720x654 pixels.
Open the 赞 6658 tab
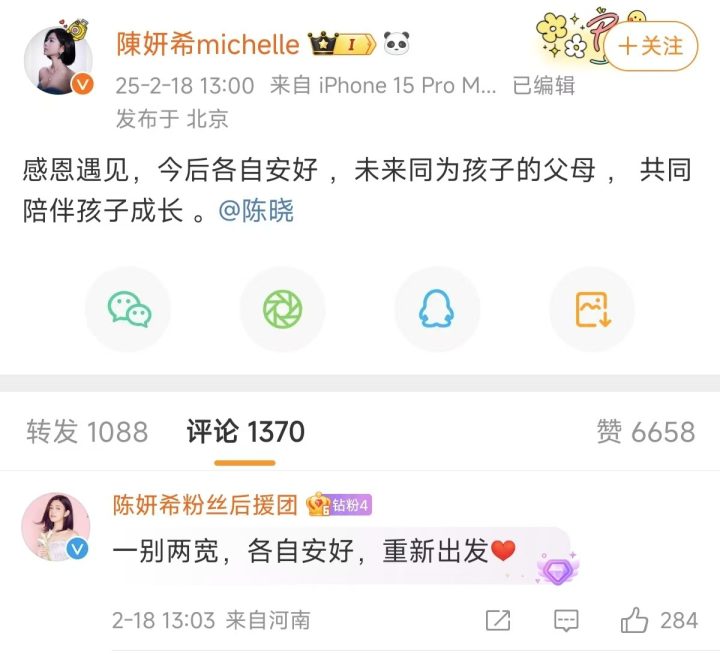pos(645,432)
